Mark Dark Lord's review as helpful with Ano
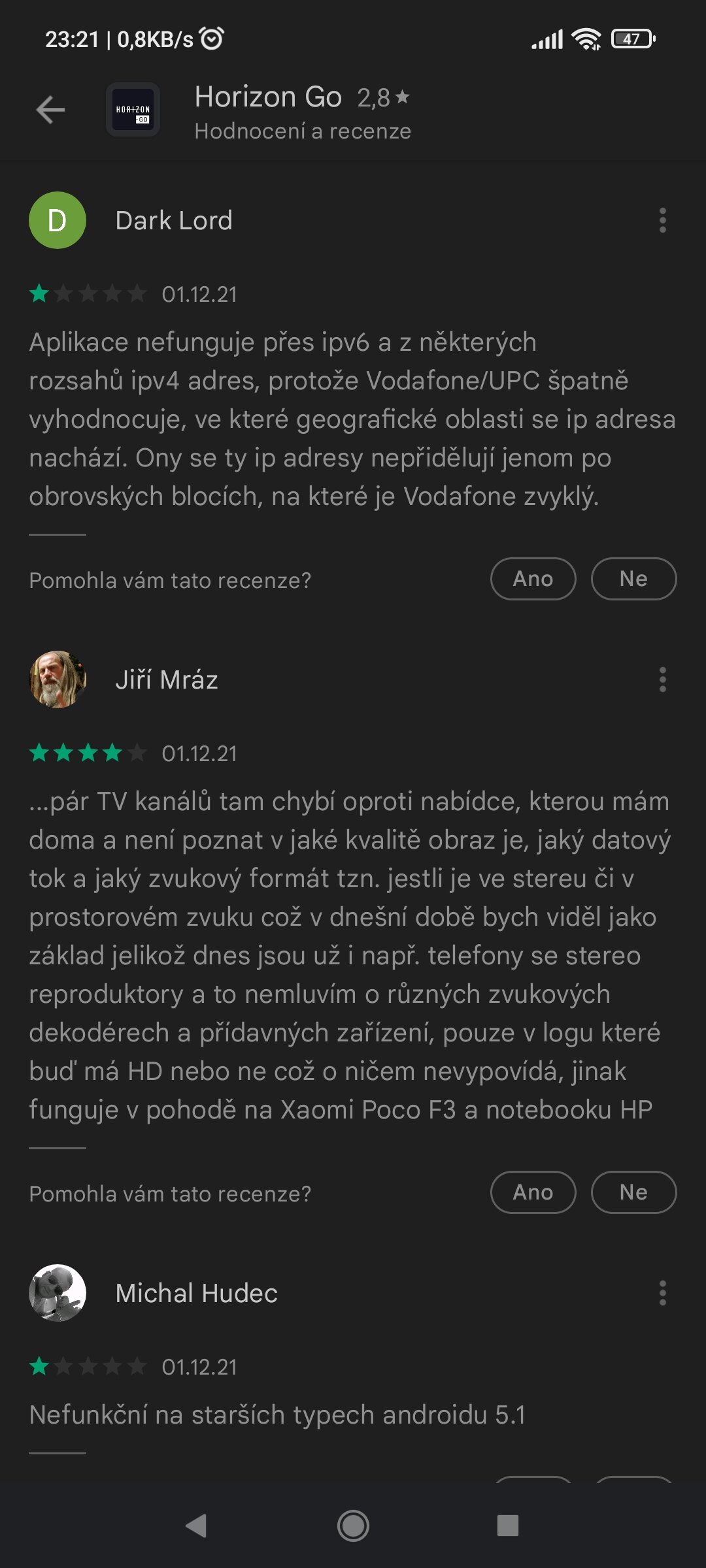 (533, 579)
